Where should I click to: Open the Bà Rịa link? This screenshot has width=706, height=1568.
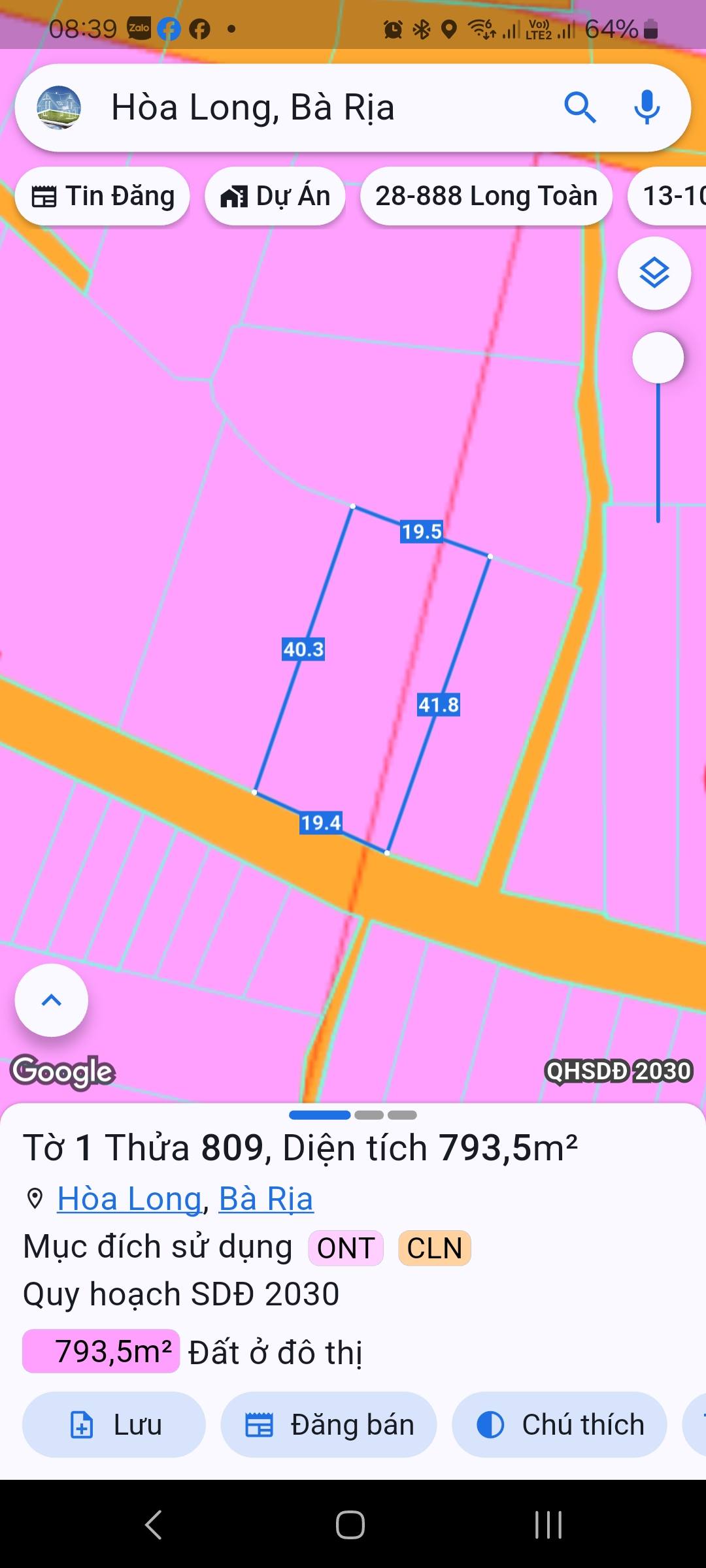[266, 1199]
